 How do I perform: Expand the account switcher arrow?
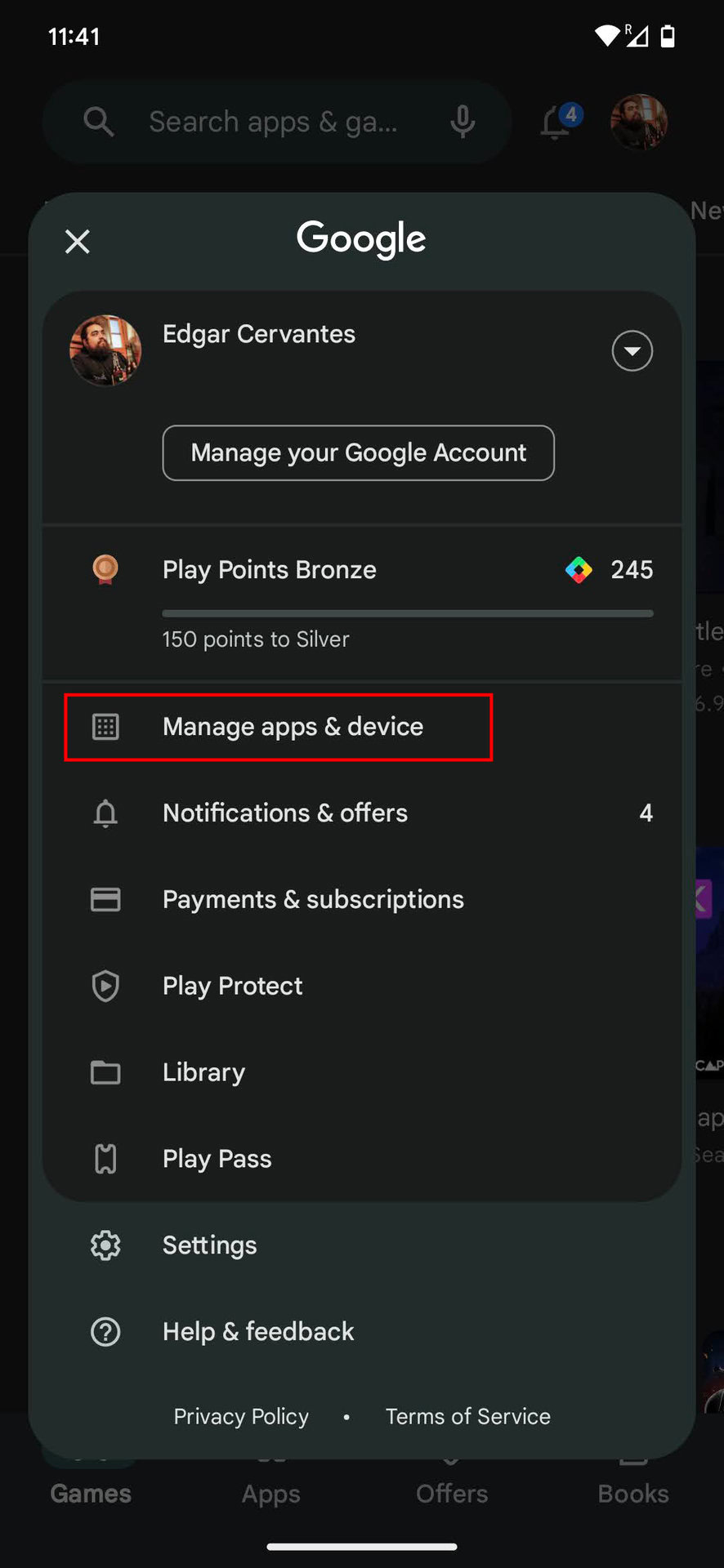[632, 351]
